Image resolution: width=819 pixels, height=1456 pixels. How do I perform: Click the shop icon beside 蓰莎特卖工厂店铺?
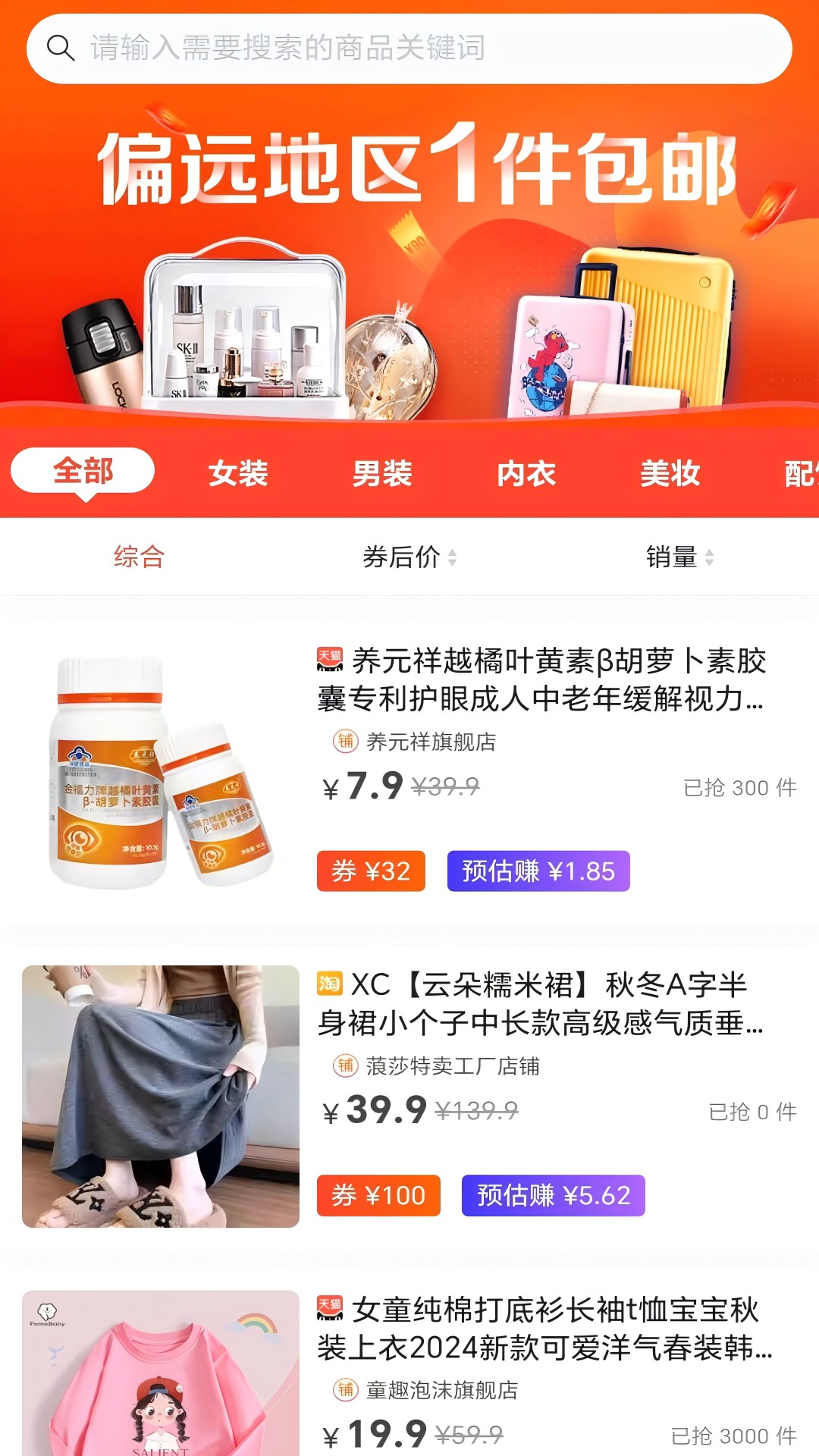point(345,1066)
